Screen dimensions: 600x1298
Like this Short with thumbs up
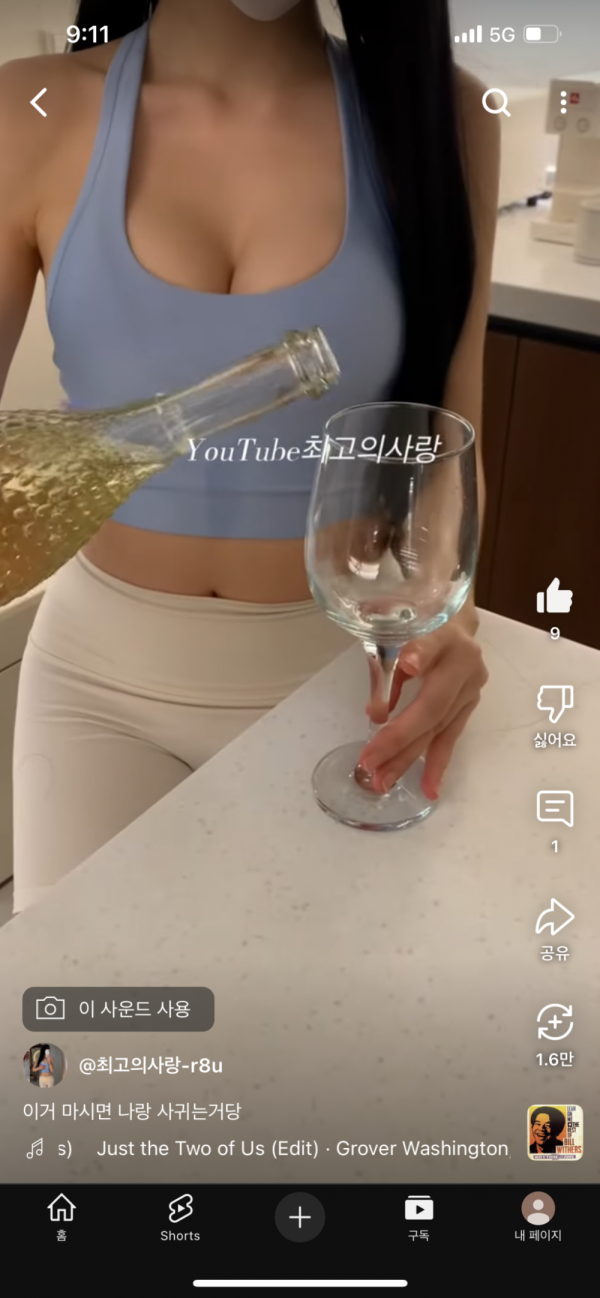(x=554, y=597)
